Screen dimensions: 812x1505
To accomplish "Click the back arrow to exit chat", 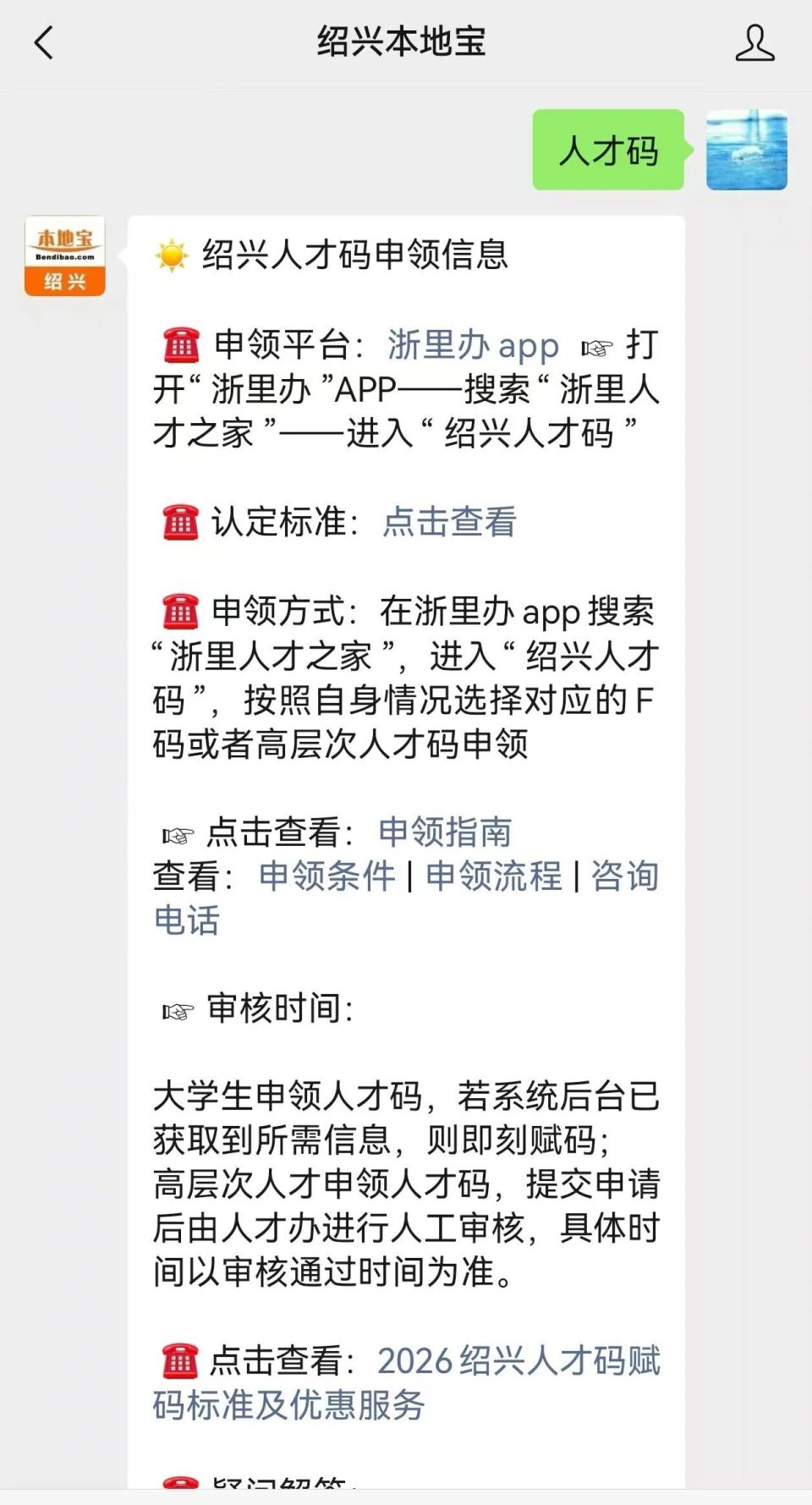I will (44, 41).
